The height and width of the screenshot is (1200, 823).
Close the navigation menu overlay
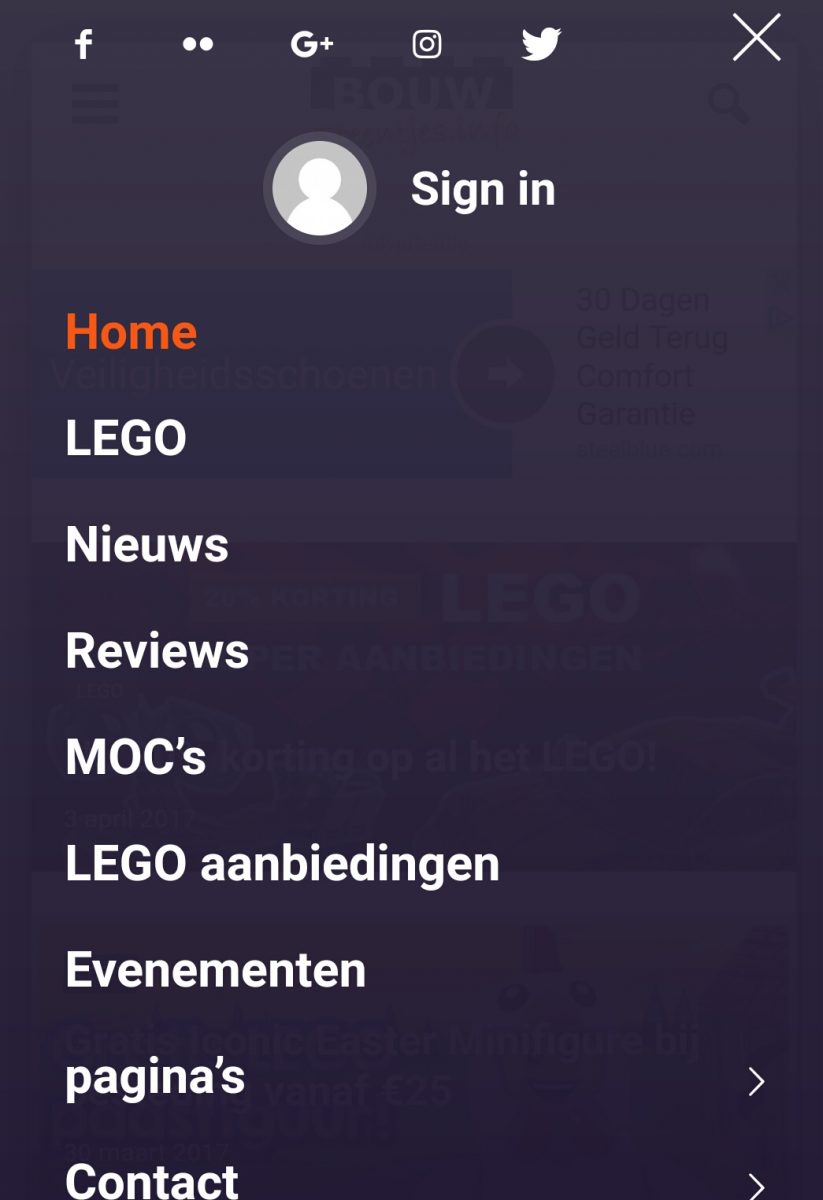756,38
